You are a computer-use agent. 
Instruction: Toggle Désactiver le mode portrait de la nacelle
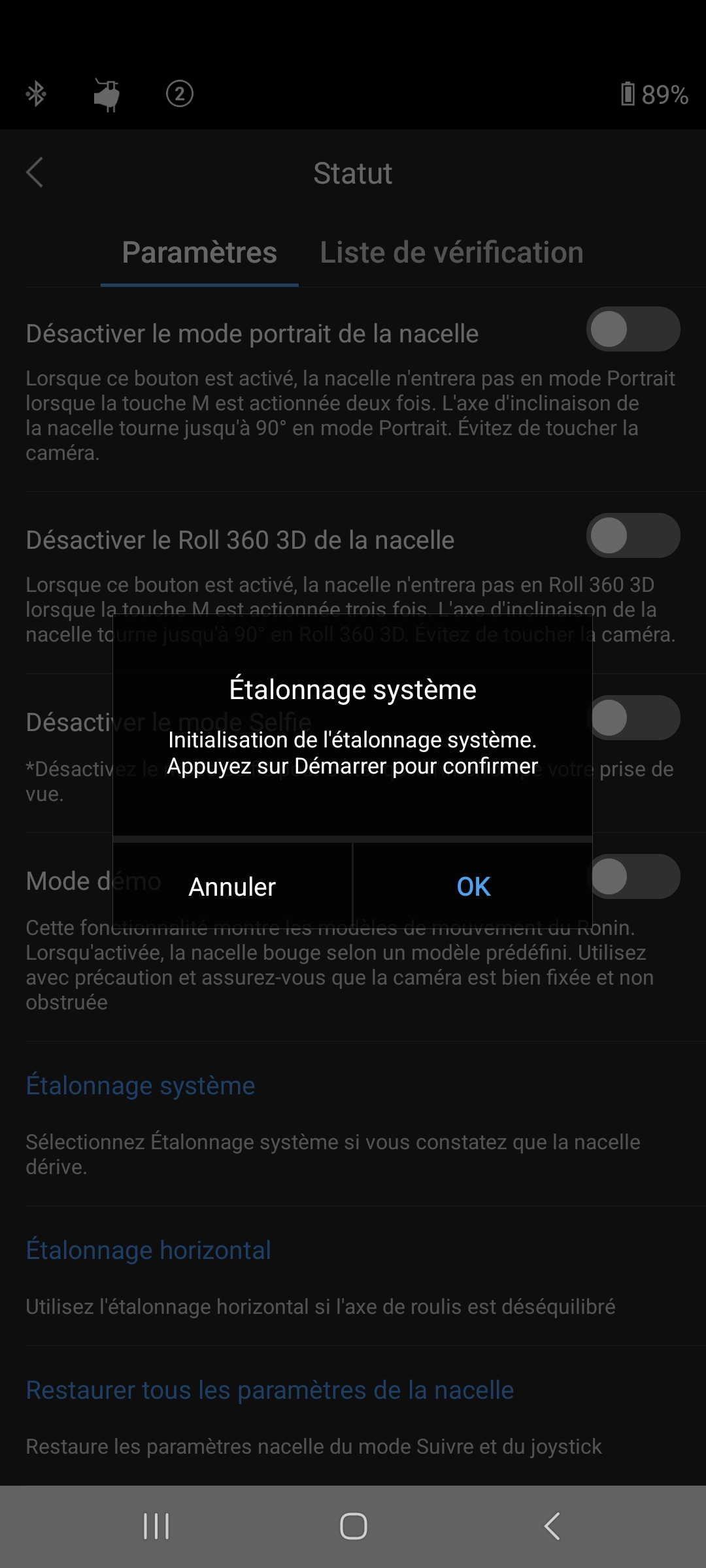click(x=633, y=329)
